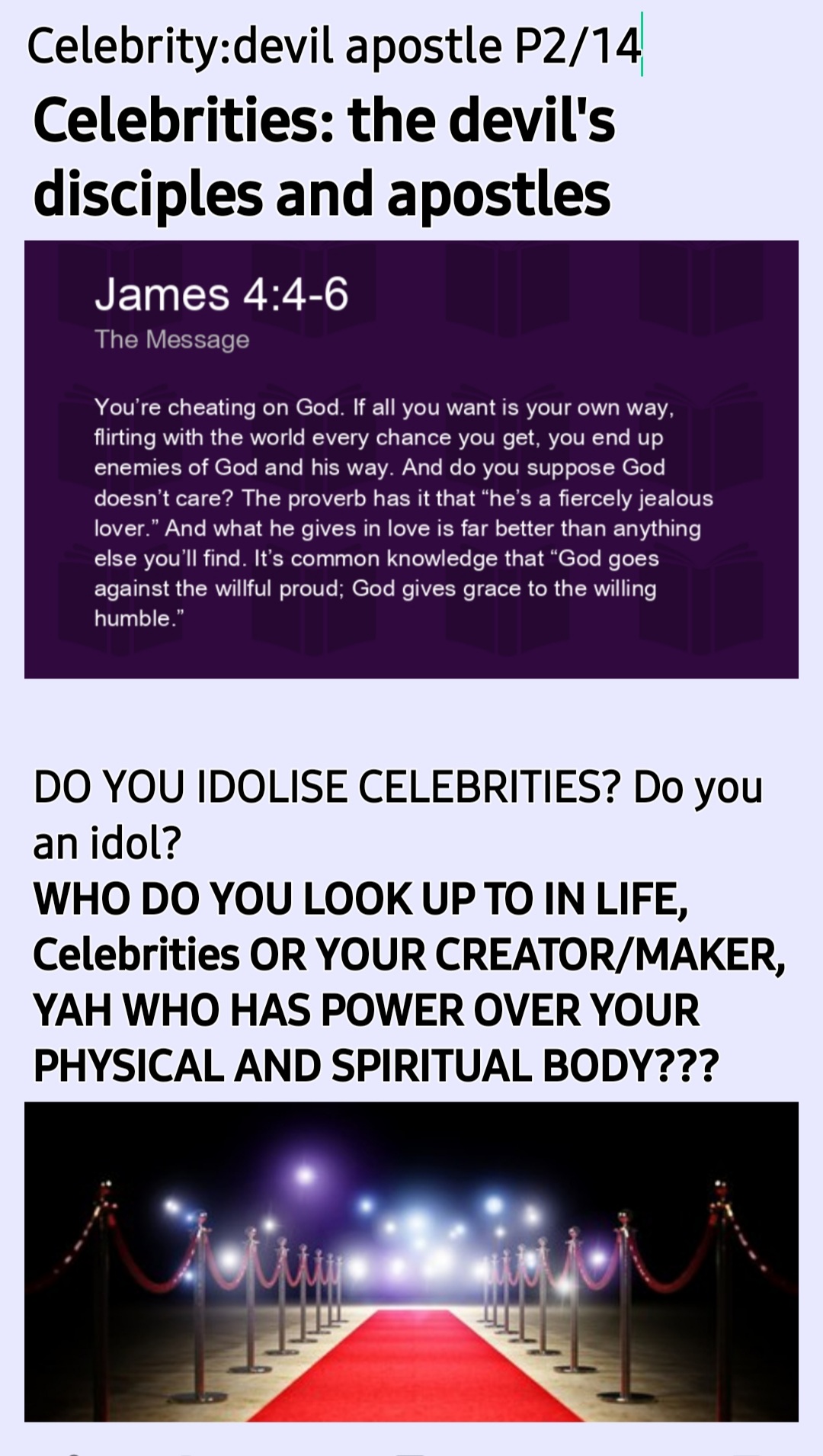
Task: Select the James 4:4-6 verse image
Action: 411,459
